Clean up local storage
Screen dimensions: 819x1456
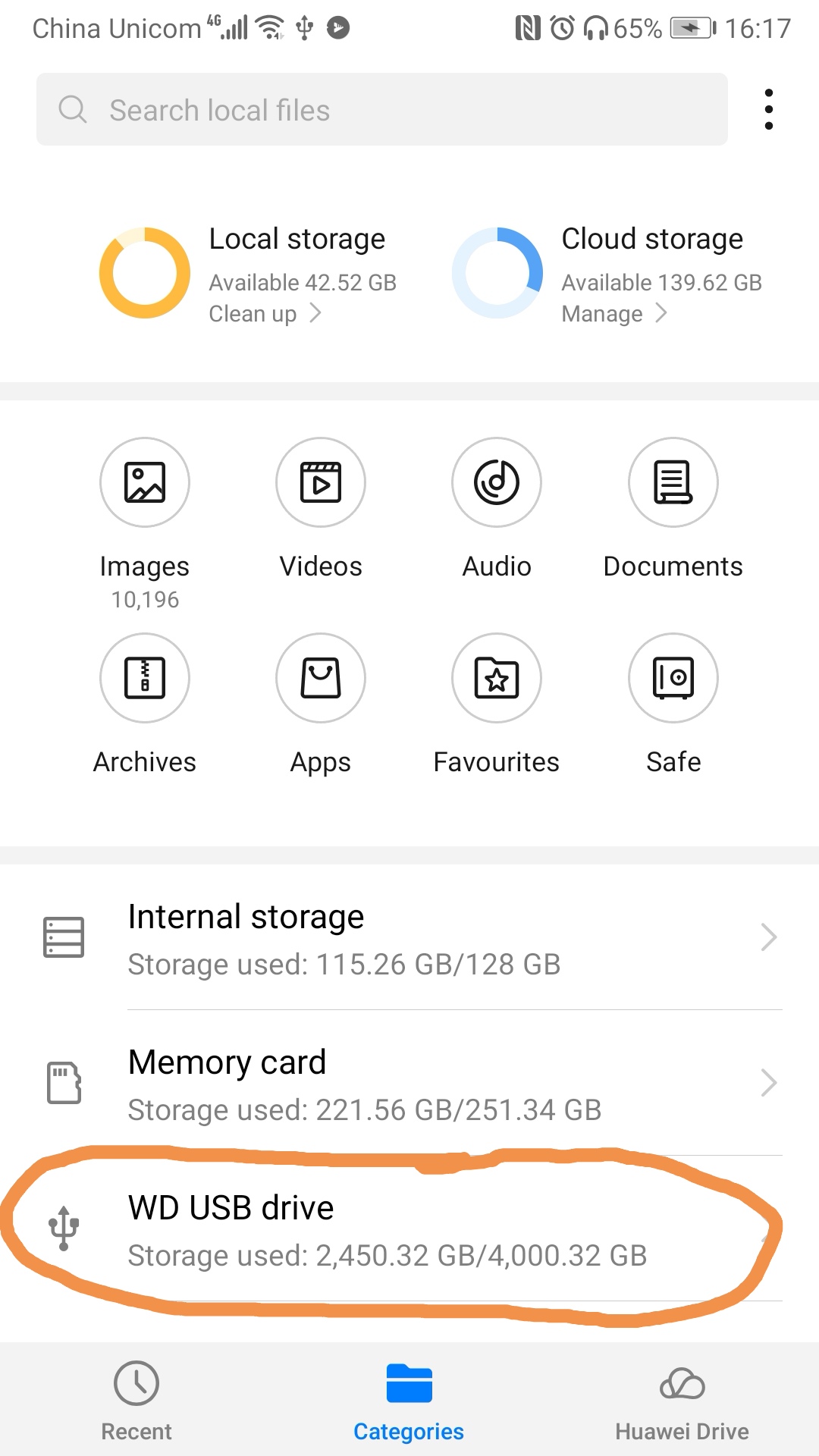click(x=265, y=314)
